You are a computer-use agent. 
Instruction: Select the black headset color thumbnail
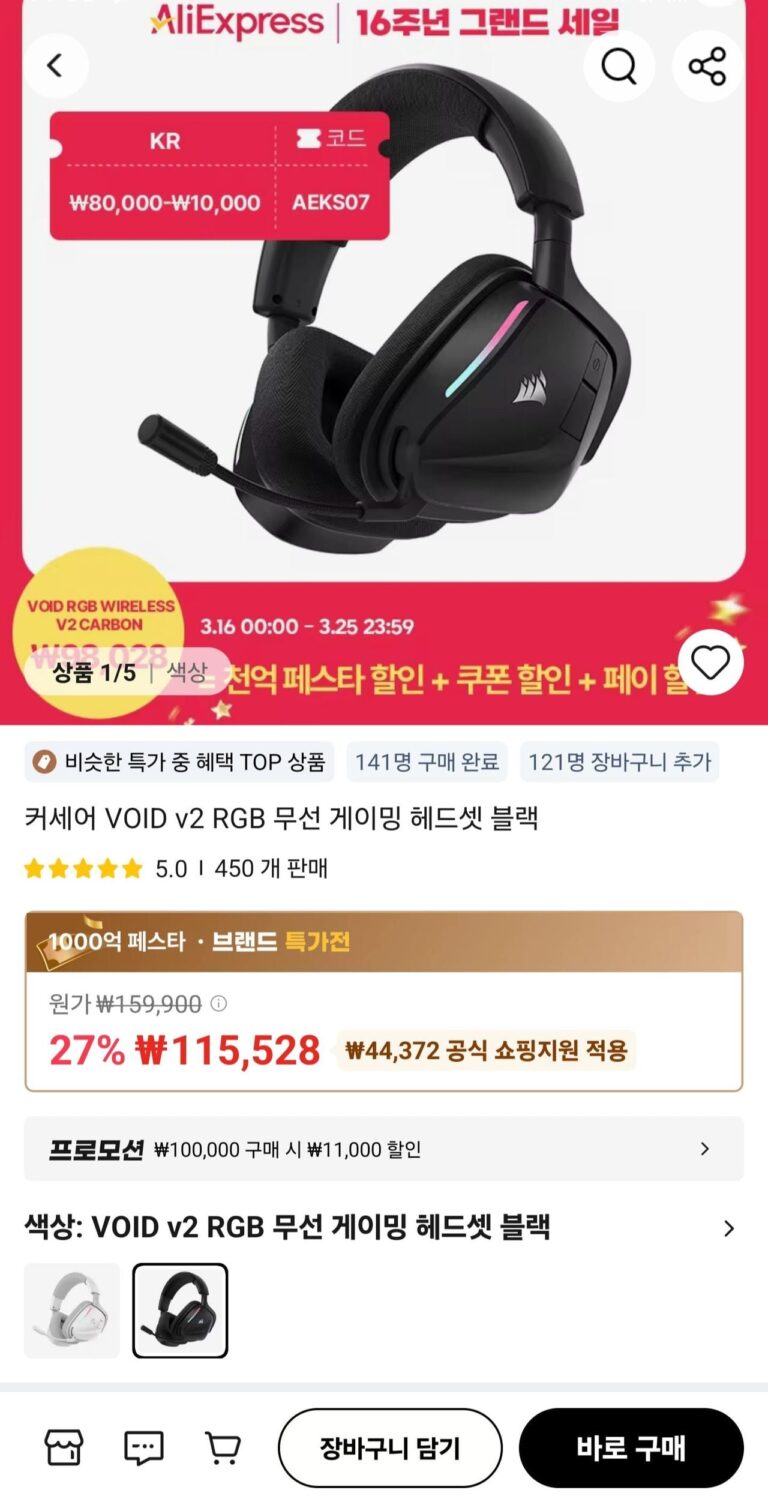180,1310
